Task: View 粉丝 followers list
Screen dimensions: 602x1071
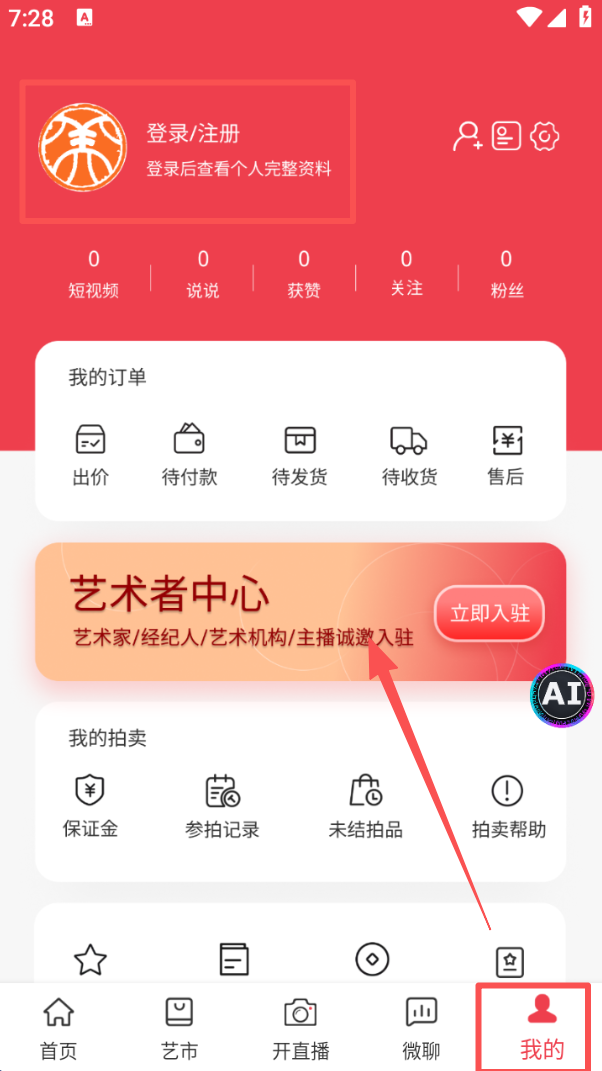Action: (506, 273)
